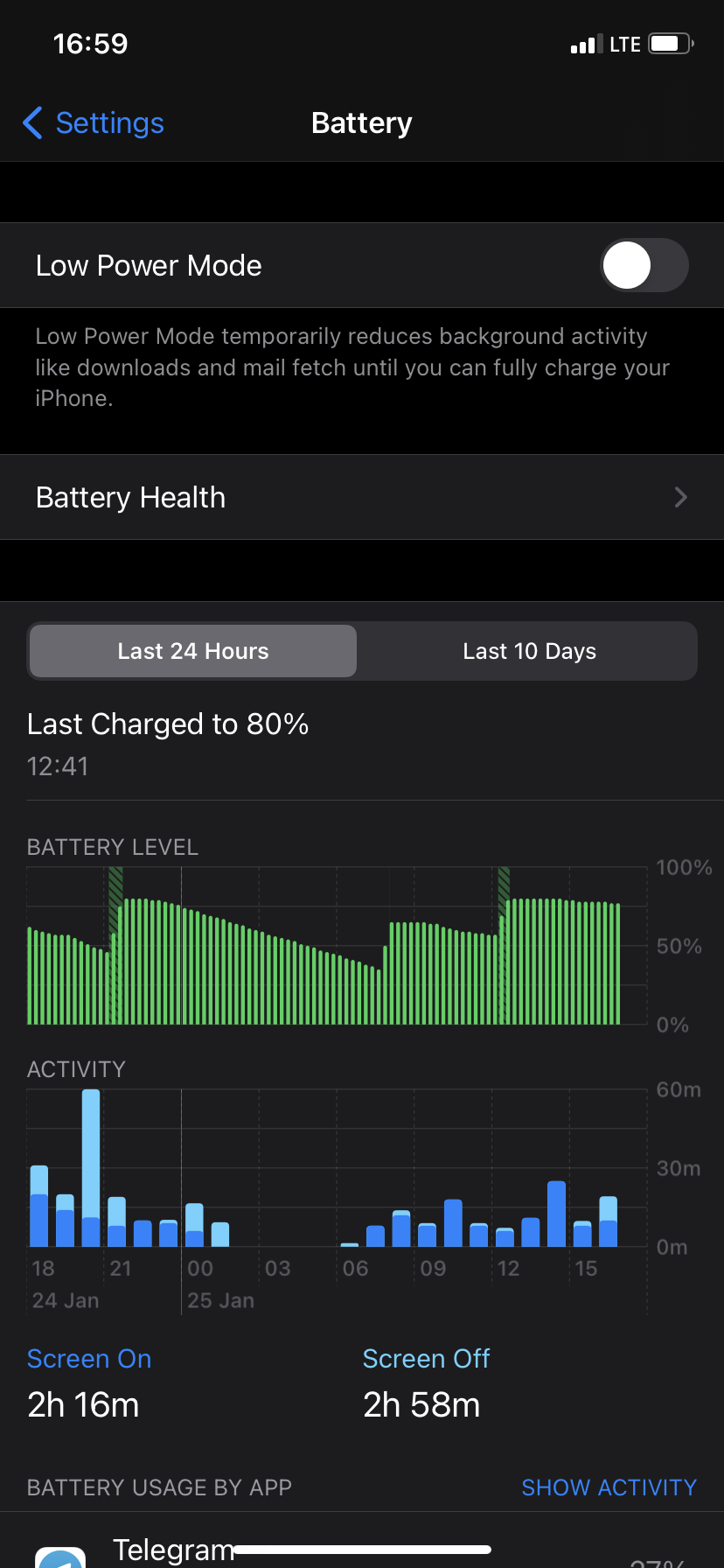Select the Last 24 Hours segment
724x1568 pixels.
point(193,651)
